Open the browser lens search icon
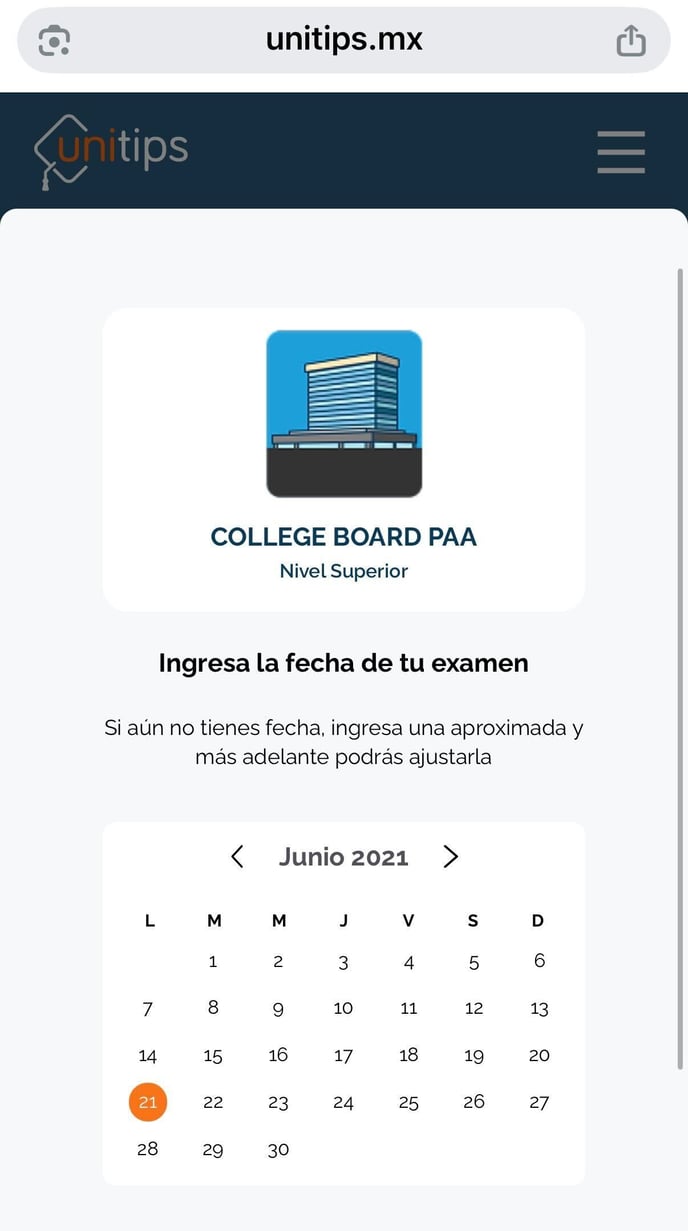The height and width of the screenshot is (1231, 688). click(x=54, y=41)
